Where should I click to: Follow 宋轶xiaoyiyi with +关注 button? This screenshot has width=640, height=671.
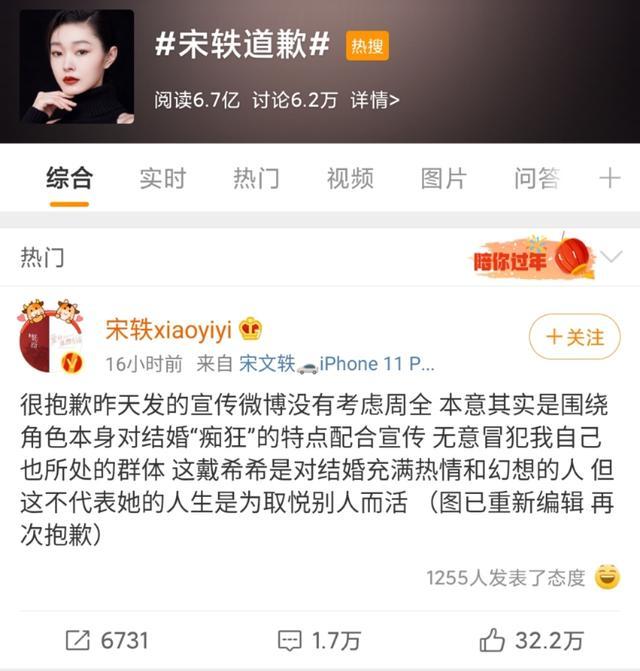pos(574,337)
